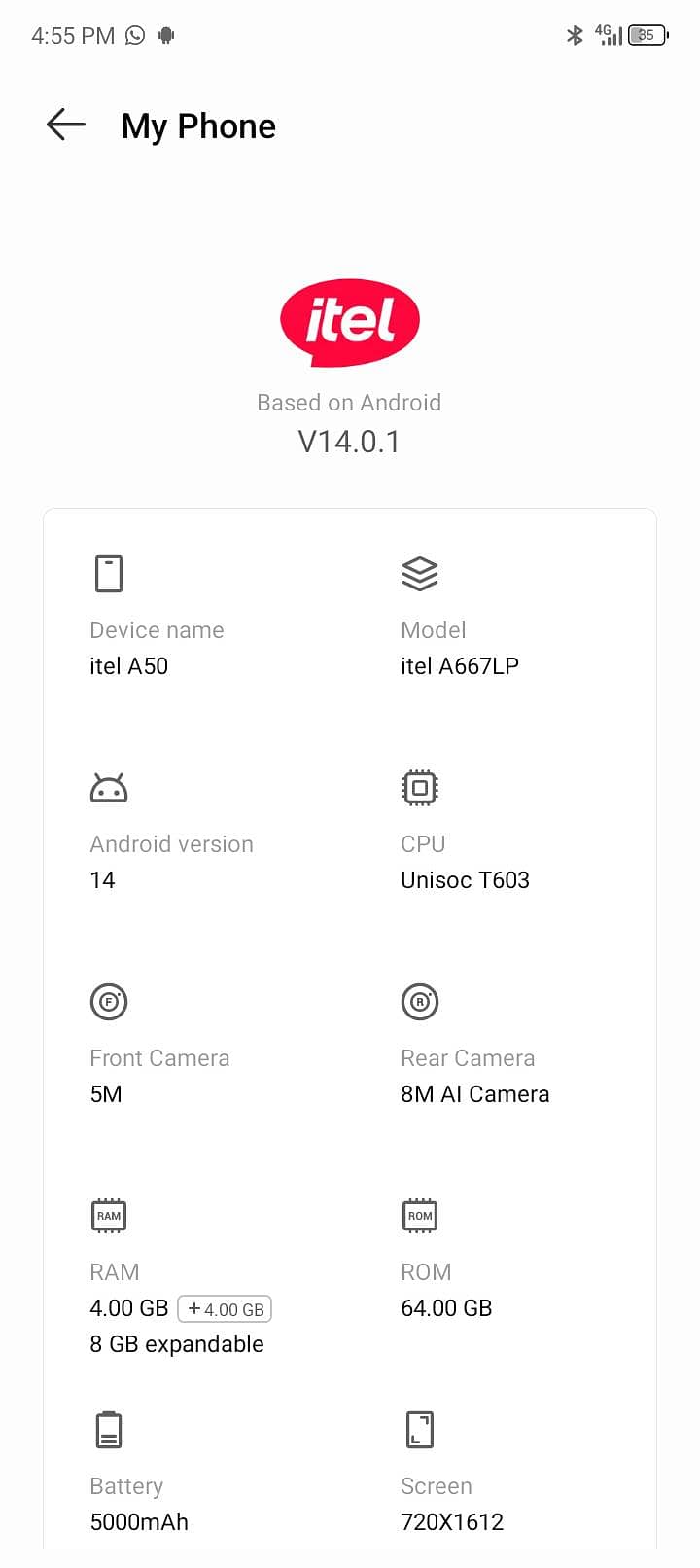Tap the Rear Camera icon
The height and width of the screenshot is (1568, 700).
(419, 1001)
